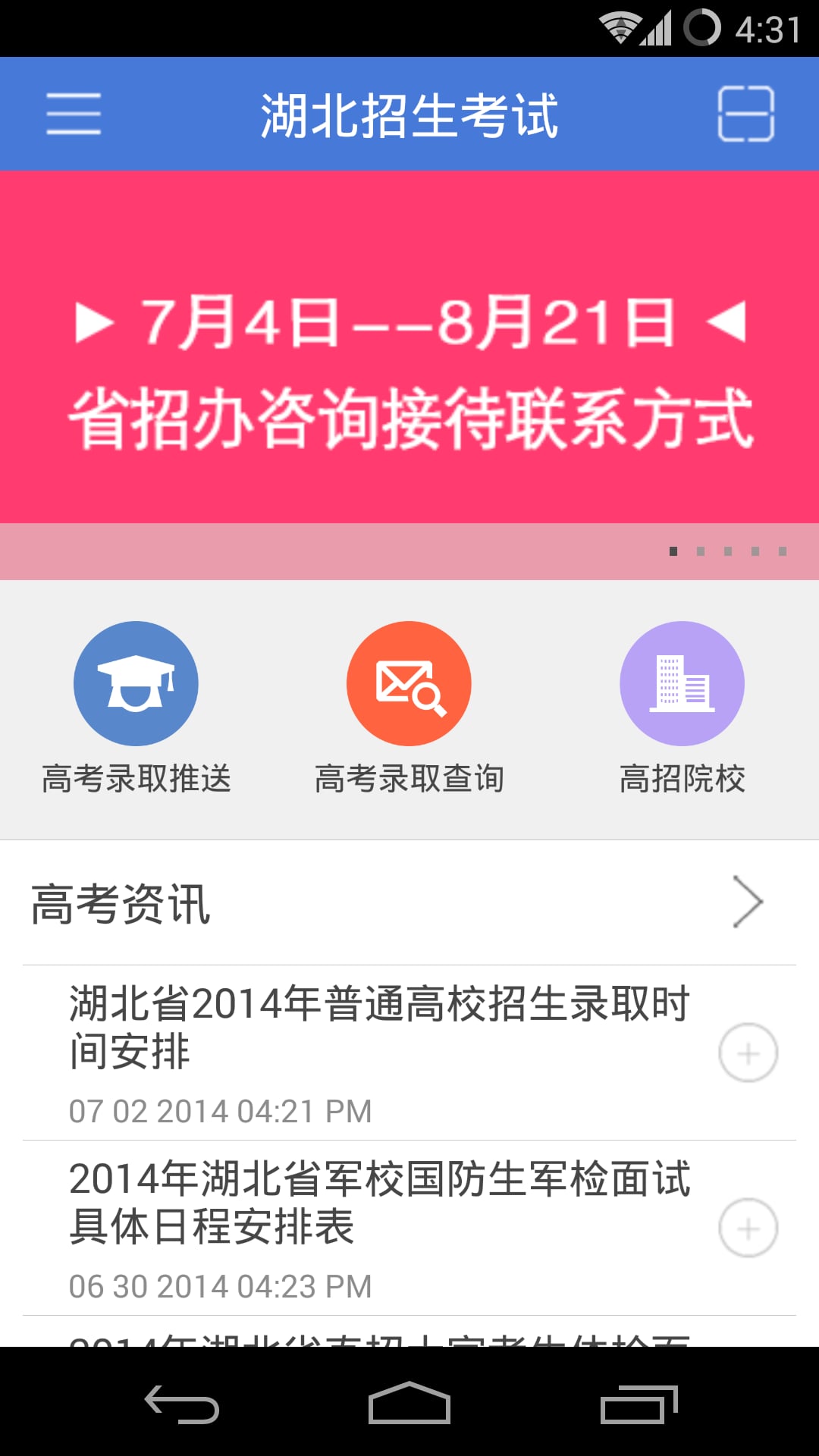Screen dimensions: 819x1456
Task: Open the hamburger navigation menu
Action: point(74,114)
